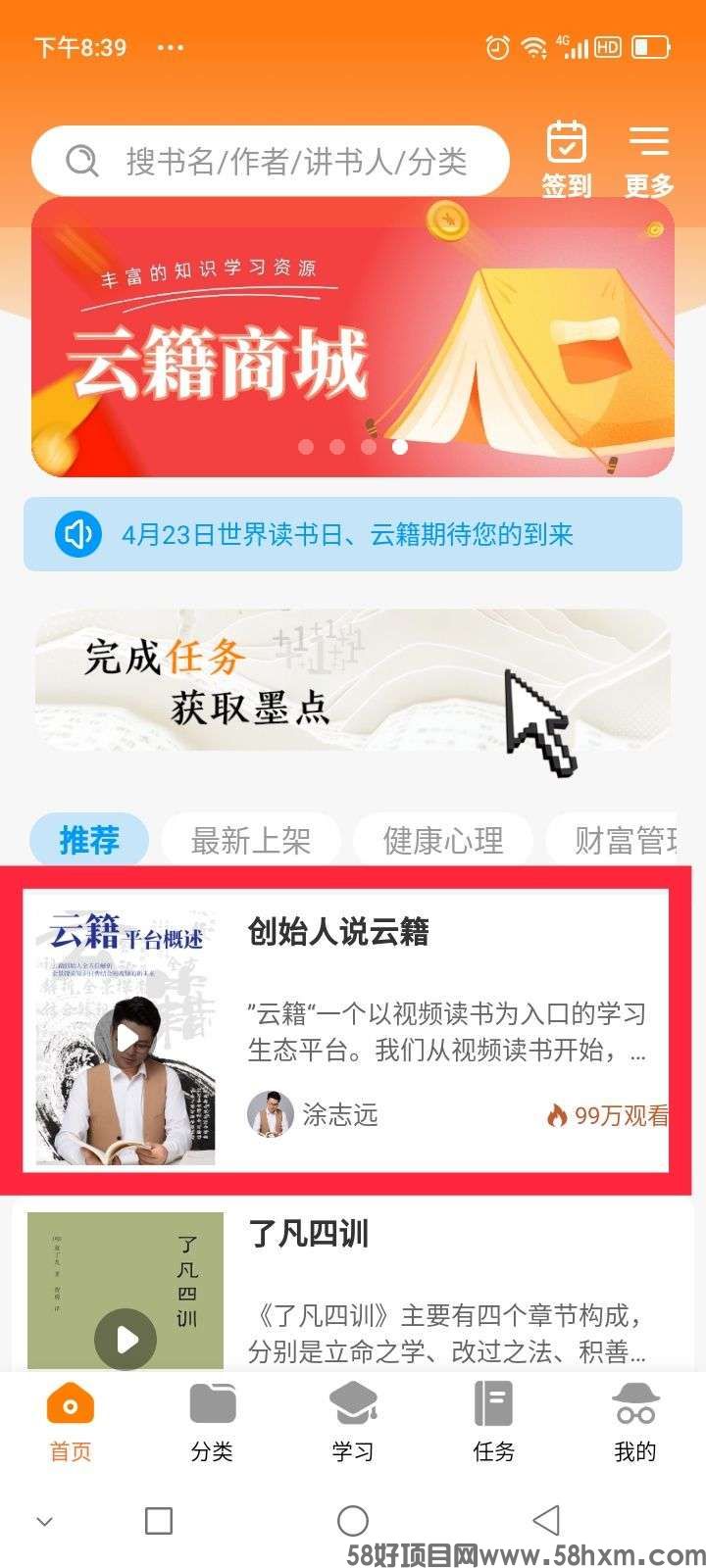Switch to the 健康心理 chip
The image size is (706, 1568).
(x=443, y=840)
